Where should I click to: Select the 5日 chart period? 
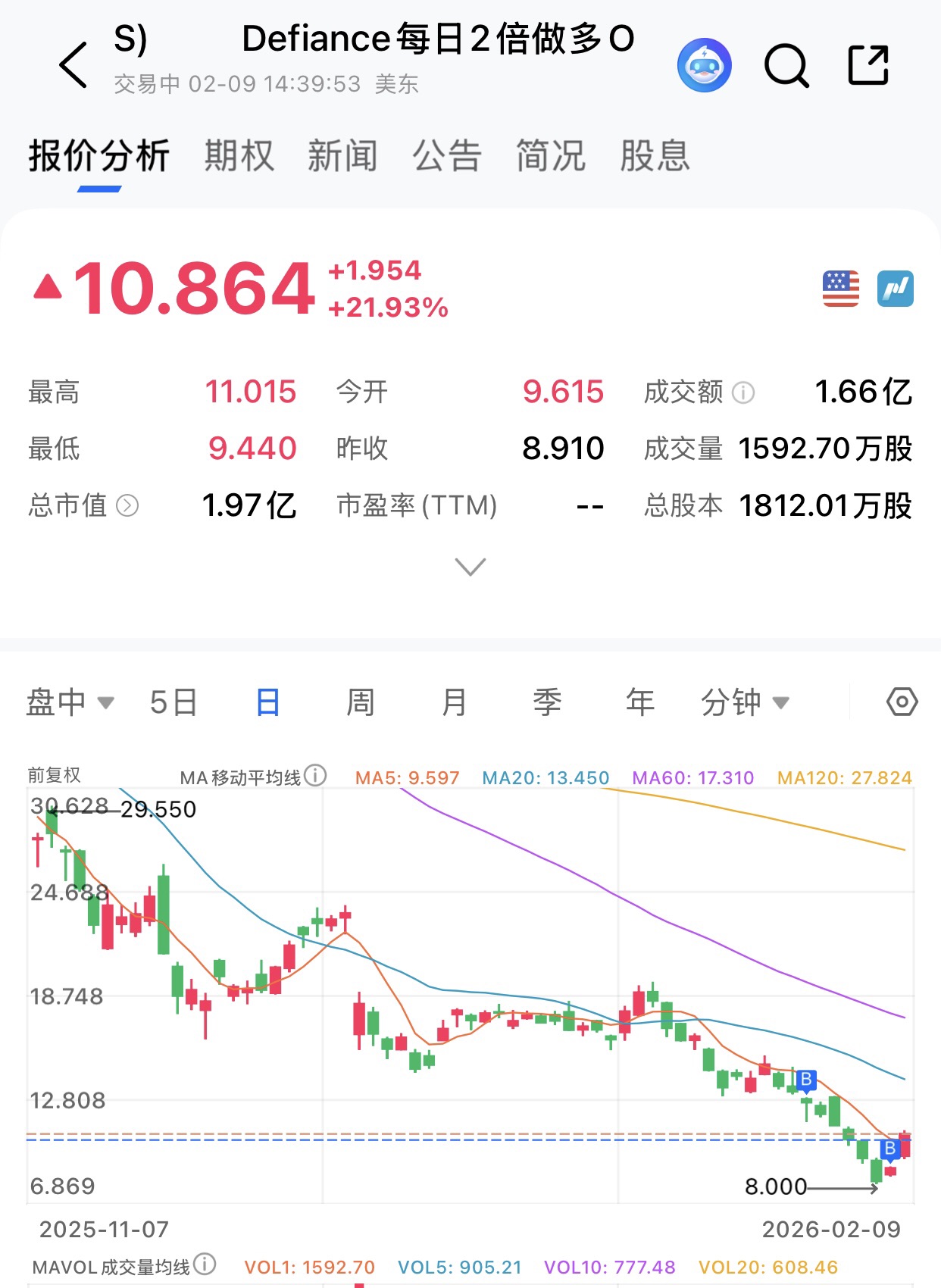click(x=174, y=702)
